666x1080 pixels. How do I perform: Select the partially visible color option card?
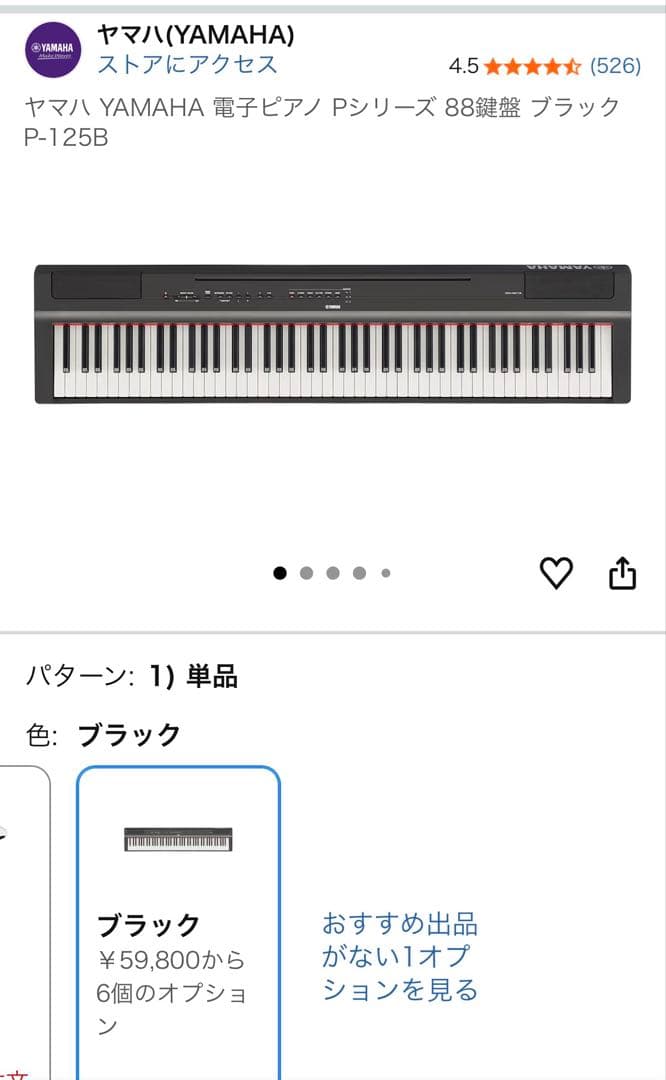(x=24, y=920)
